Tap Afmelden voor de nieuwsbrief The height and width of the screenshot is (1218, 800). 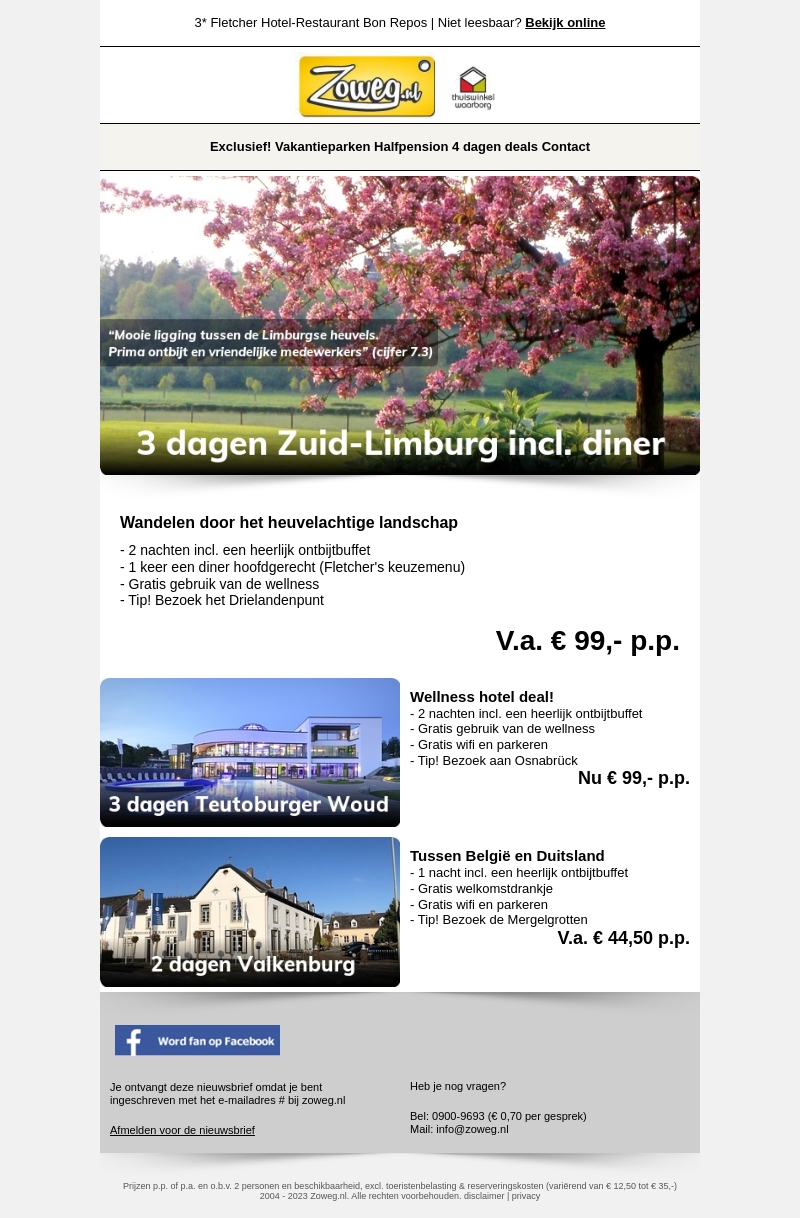[182, 1130]
